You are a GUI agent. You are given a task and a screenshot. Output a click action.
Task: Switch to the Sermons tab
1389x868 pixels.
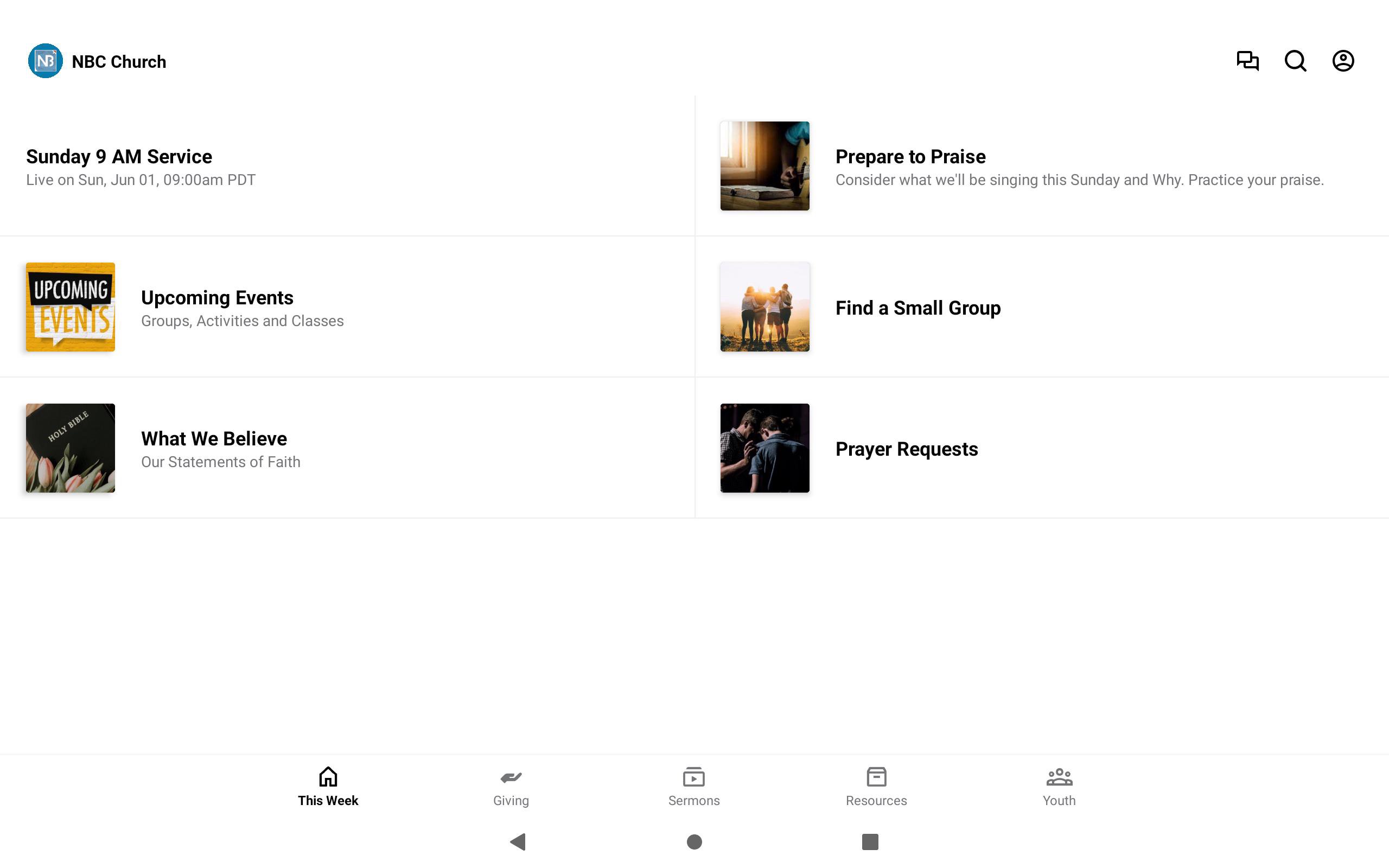pos(693,787)
